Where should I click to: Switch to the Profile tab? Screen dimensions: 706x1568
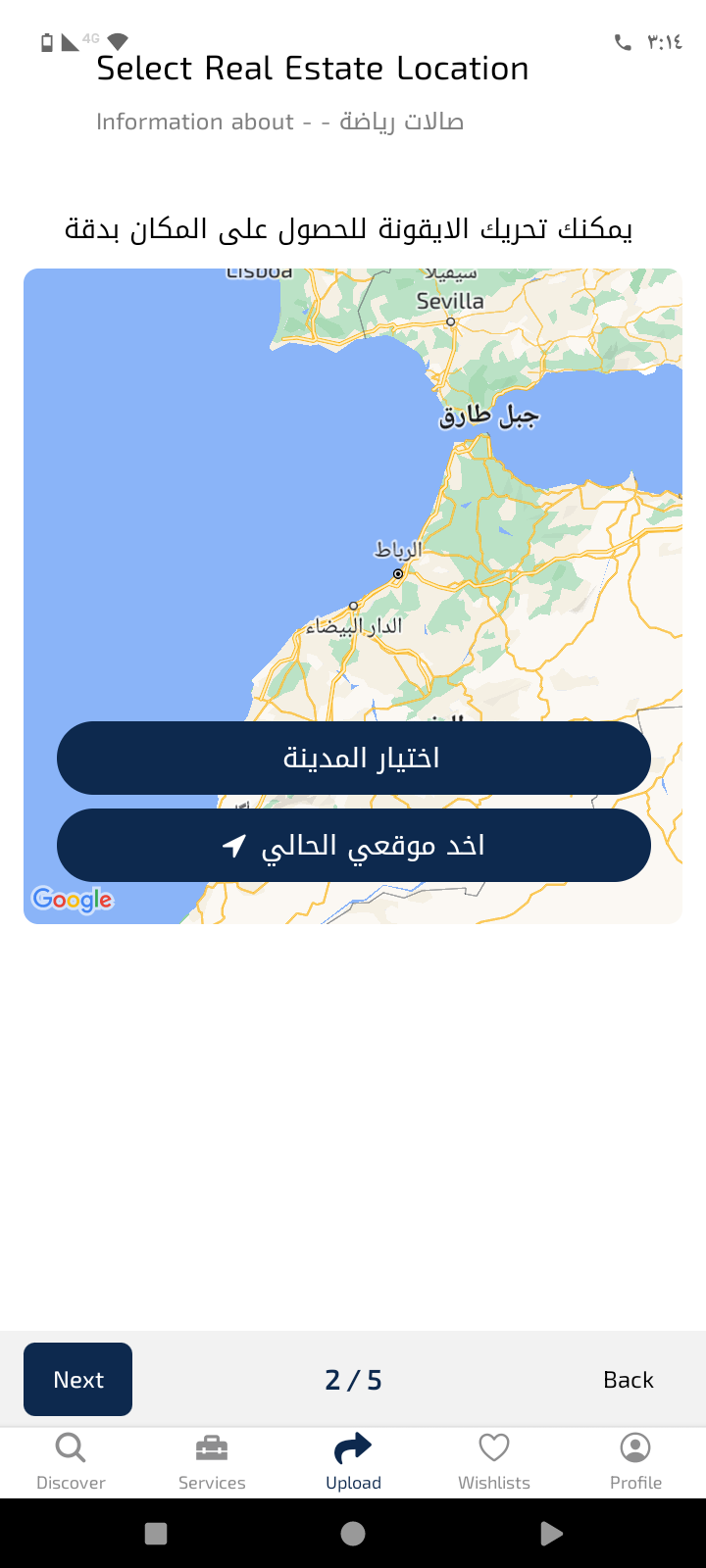(635, 1461)
